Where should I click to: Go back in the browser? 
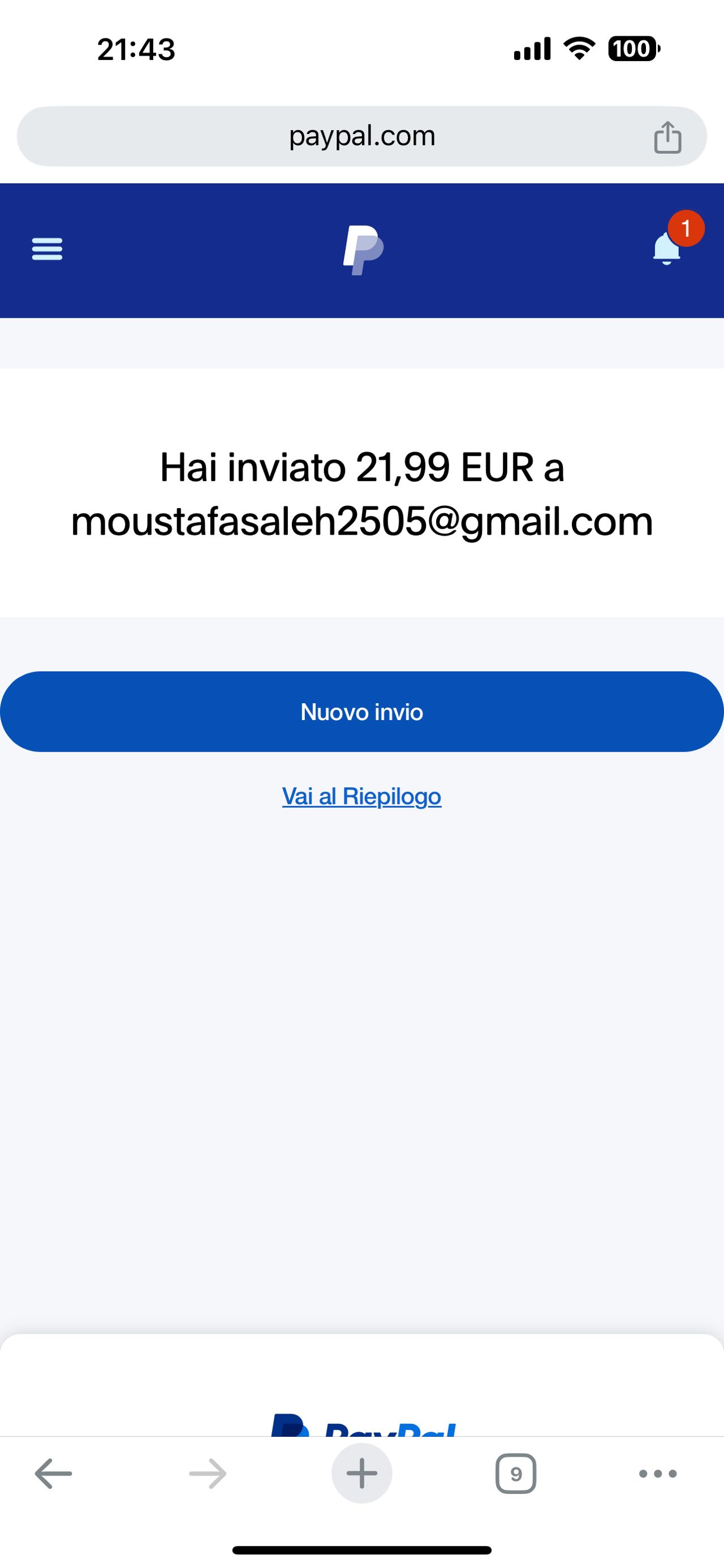tap(54, 1474)
